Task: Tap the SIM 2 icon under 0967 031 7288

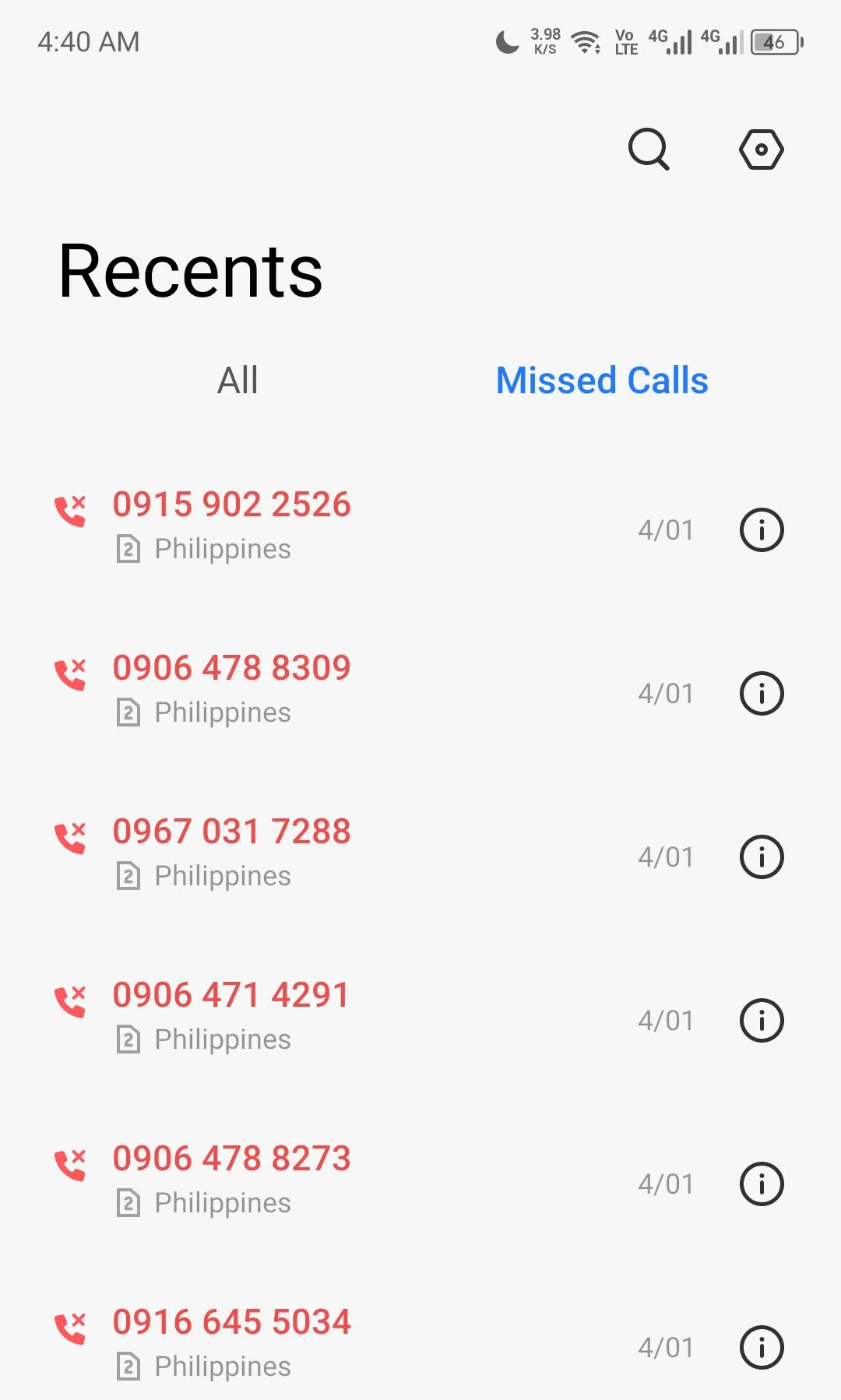Action: coord(129,875)
